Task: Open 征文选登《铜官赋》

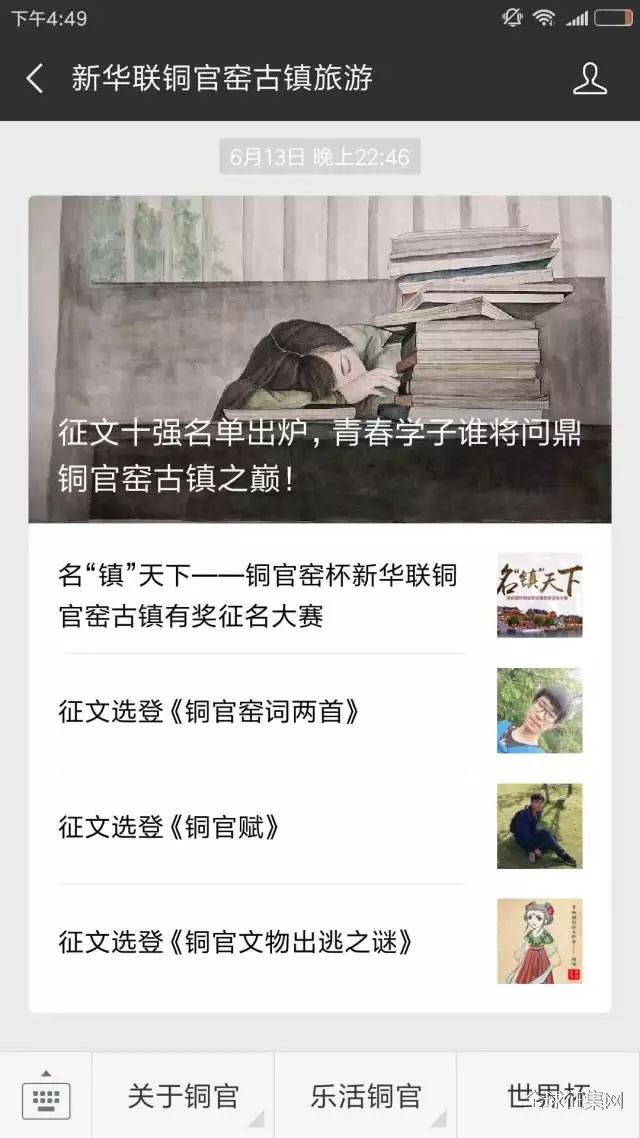Action: point(170,826)
